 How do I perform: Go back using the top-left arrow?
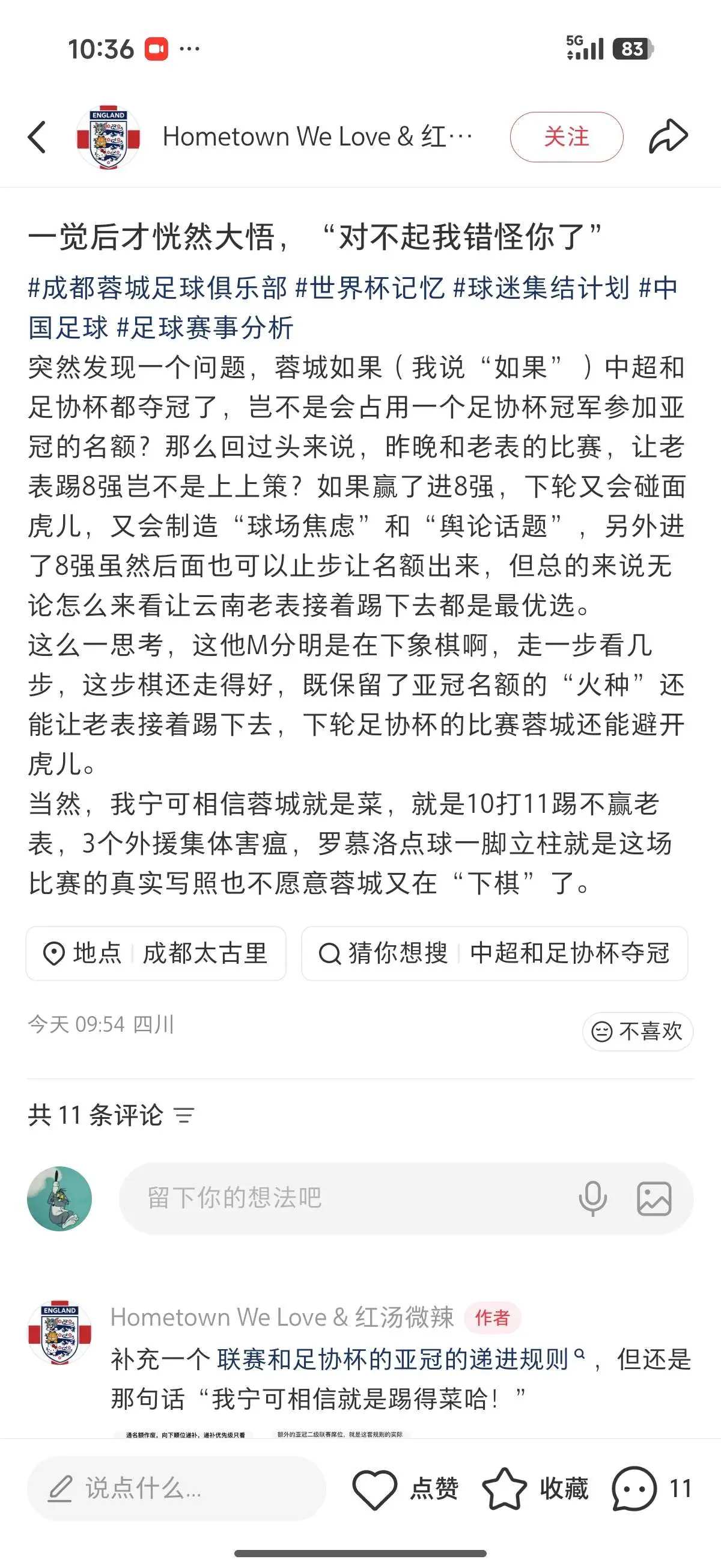point(37,137)
